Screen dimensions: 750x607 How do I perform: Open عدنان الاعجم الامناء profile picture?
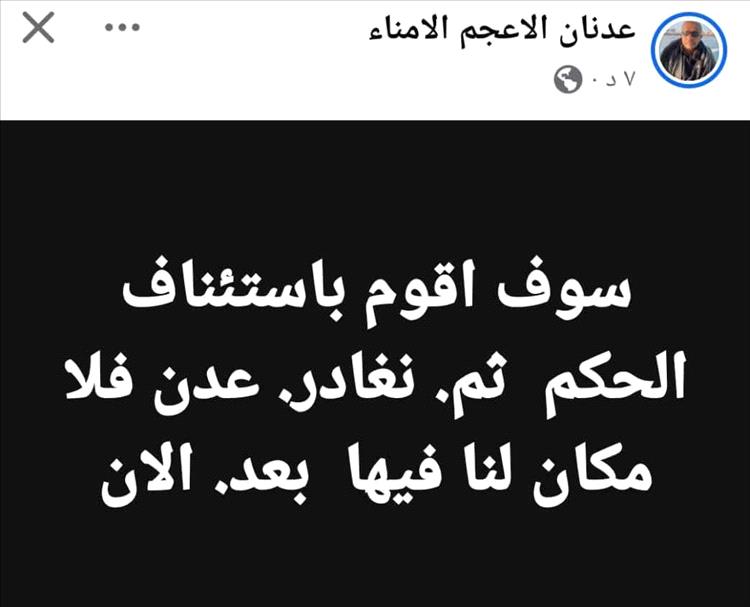coord(688,50)
